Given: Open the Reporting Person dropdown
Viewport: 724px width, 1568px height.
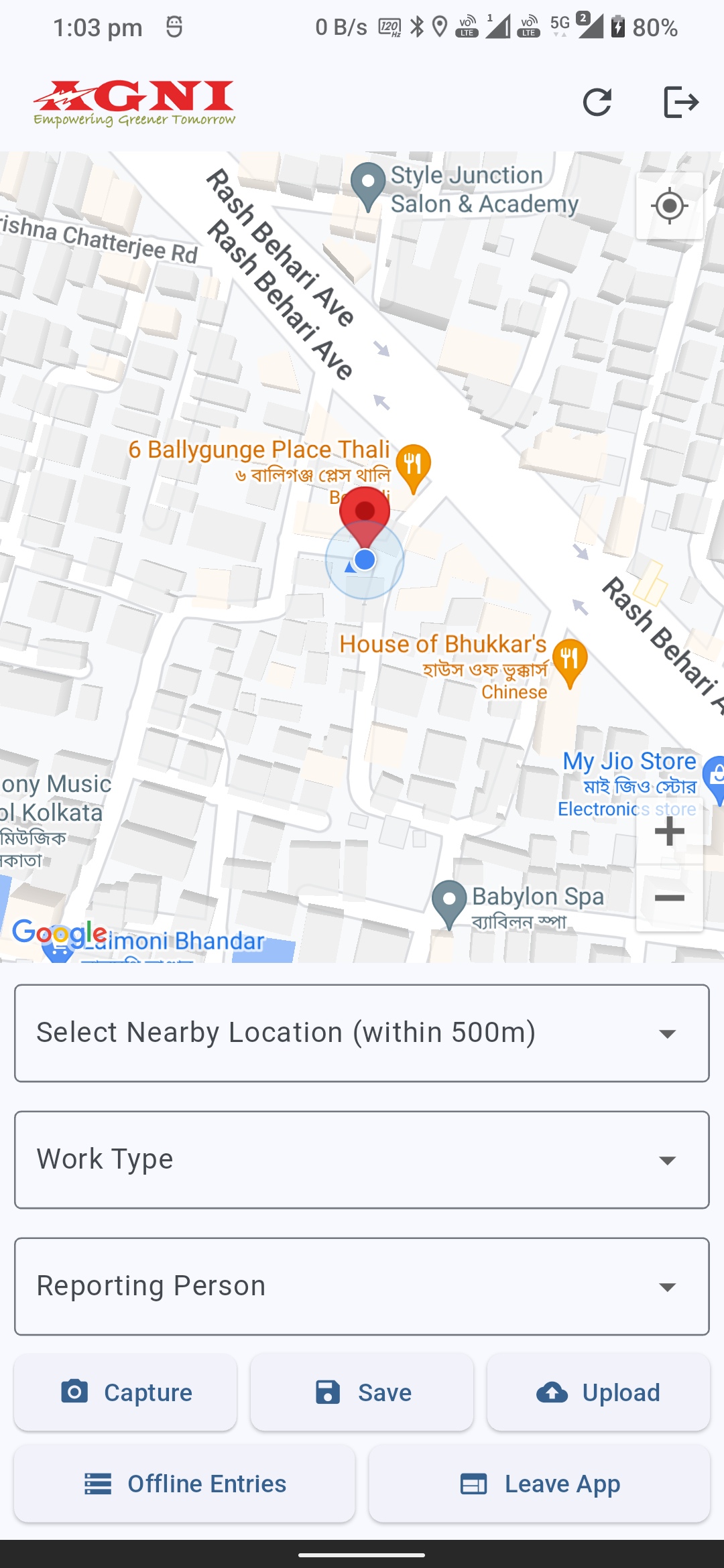Looking at the screenshot, I should [362, 1286].
